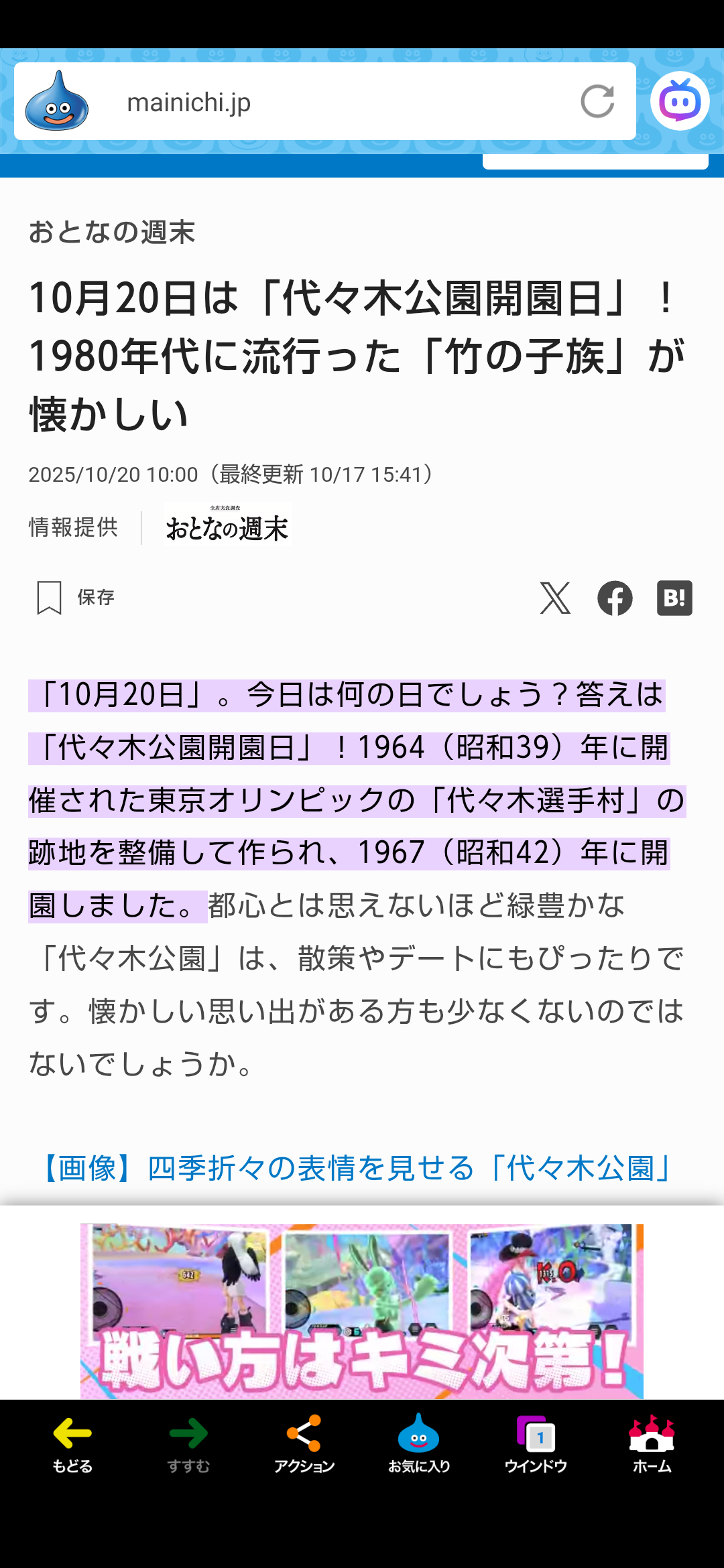This screenshot has width=724, height=1568.
Task: Go back with もどる
Action: 72,1445
